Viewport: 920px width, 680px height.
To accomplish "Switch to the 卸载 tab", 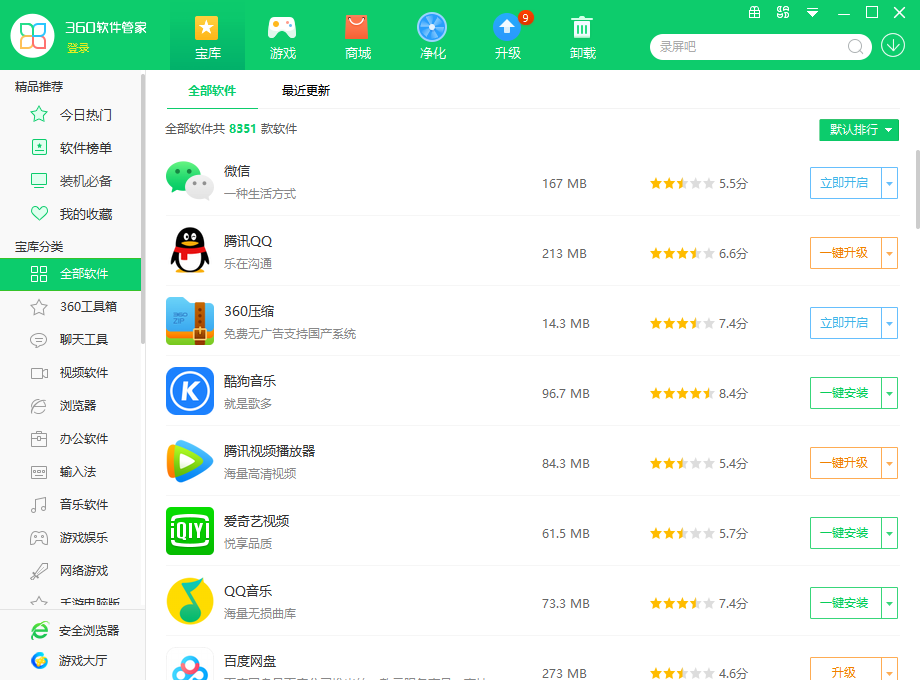I will point(582,37).
